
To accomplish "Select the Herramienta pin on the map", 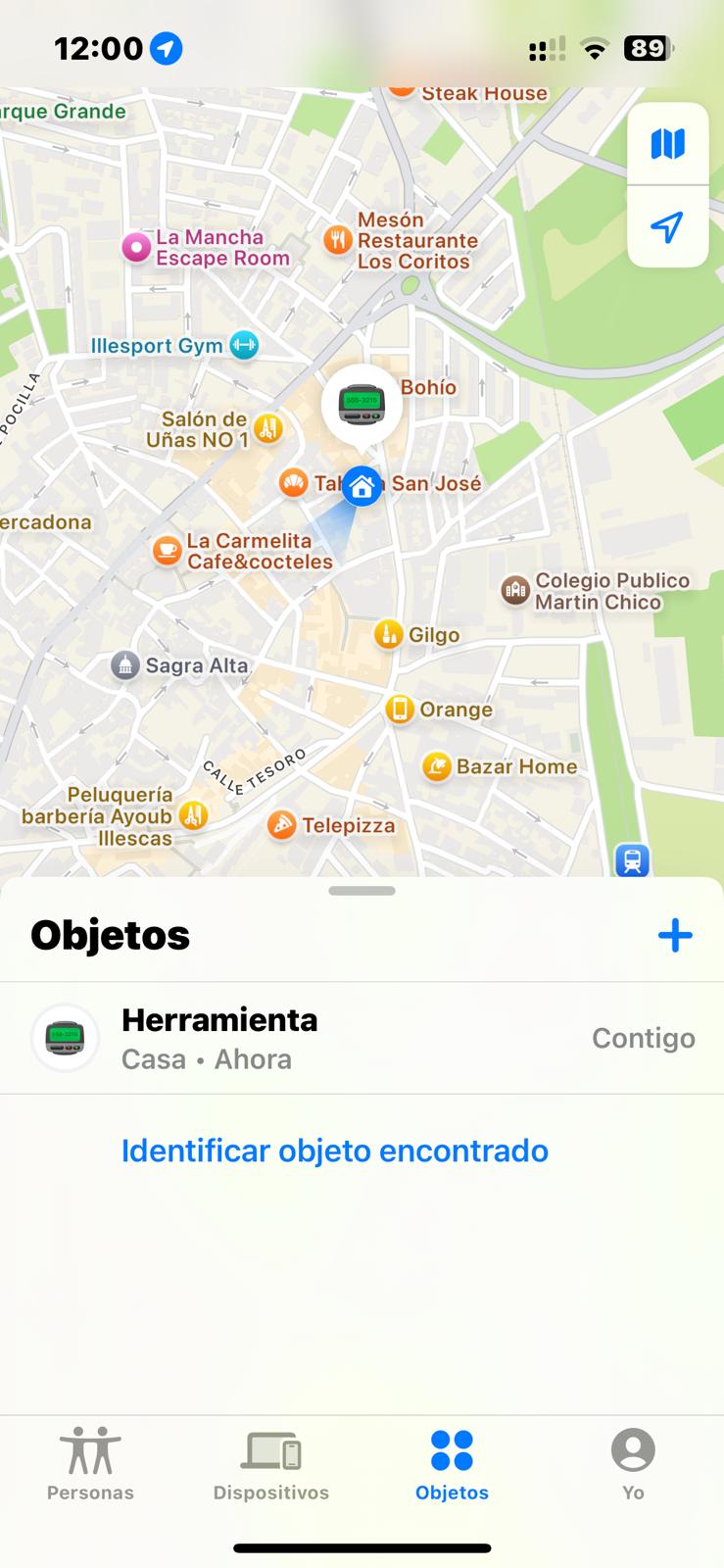I will click(362, 403).
